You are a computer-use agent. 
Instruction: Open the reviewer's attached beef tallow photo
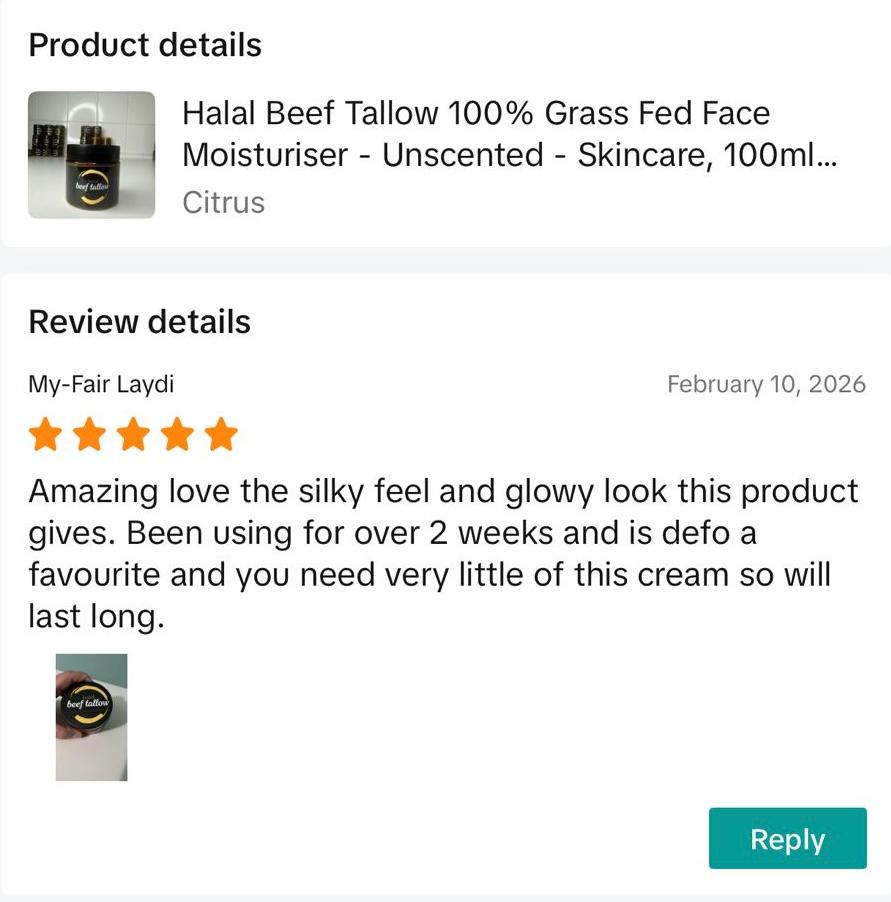point(91,716)
